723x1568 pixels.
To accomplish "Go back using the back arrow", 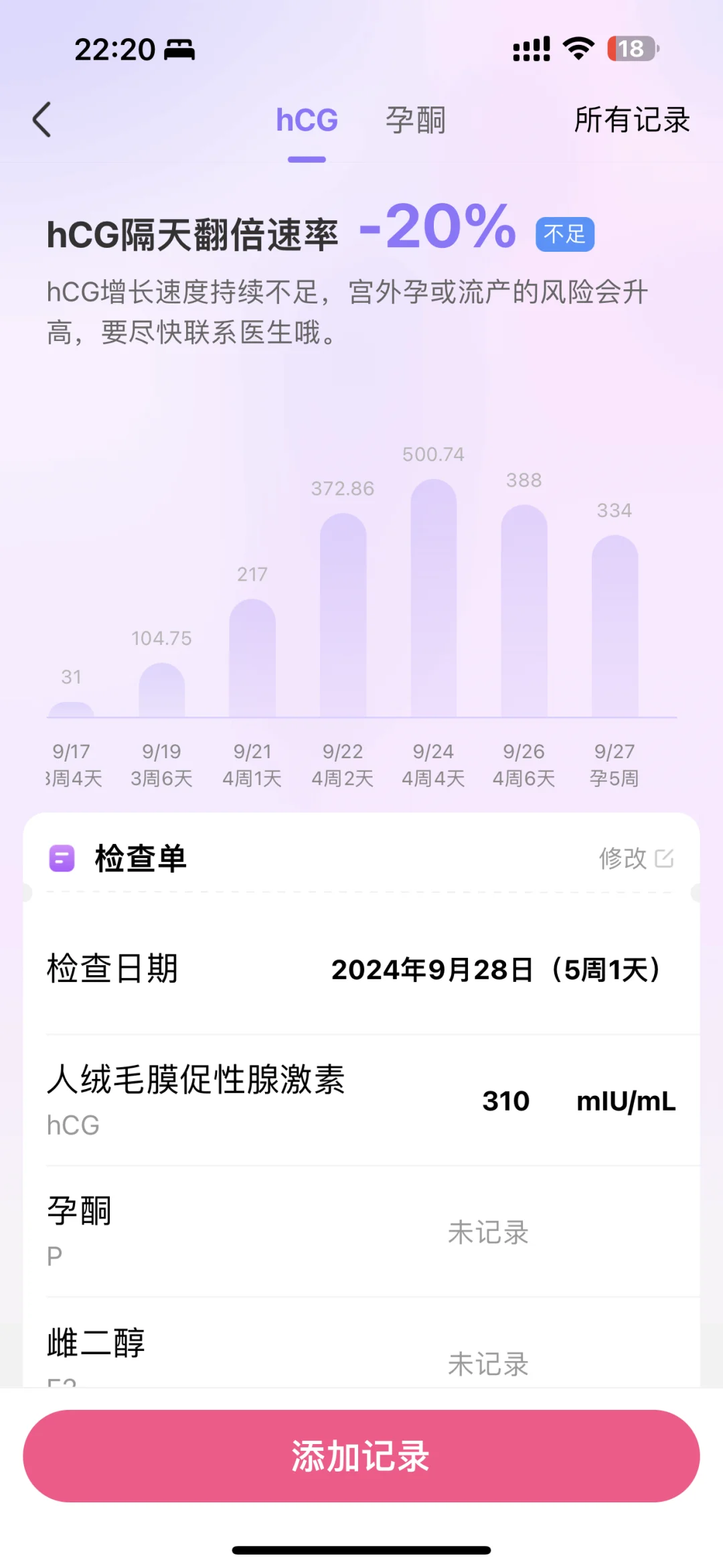I will tap(42, 120).
